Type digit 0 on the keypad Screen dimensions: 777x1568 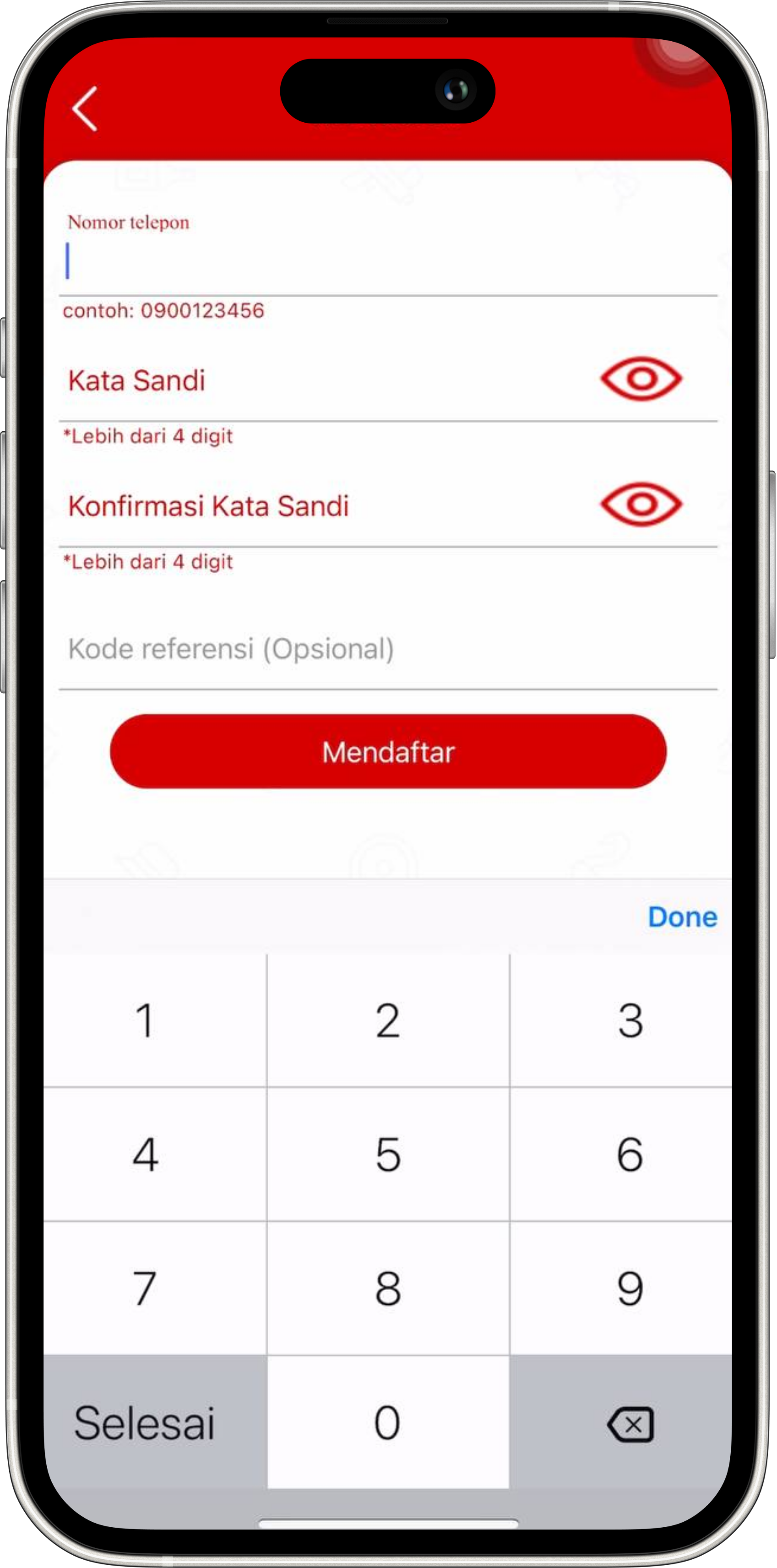388,1423
